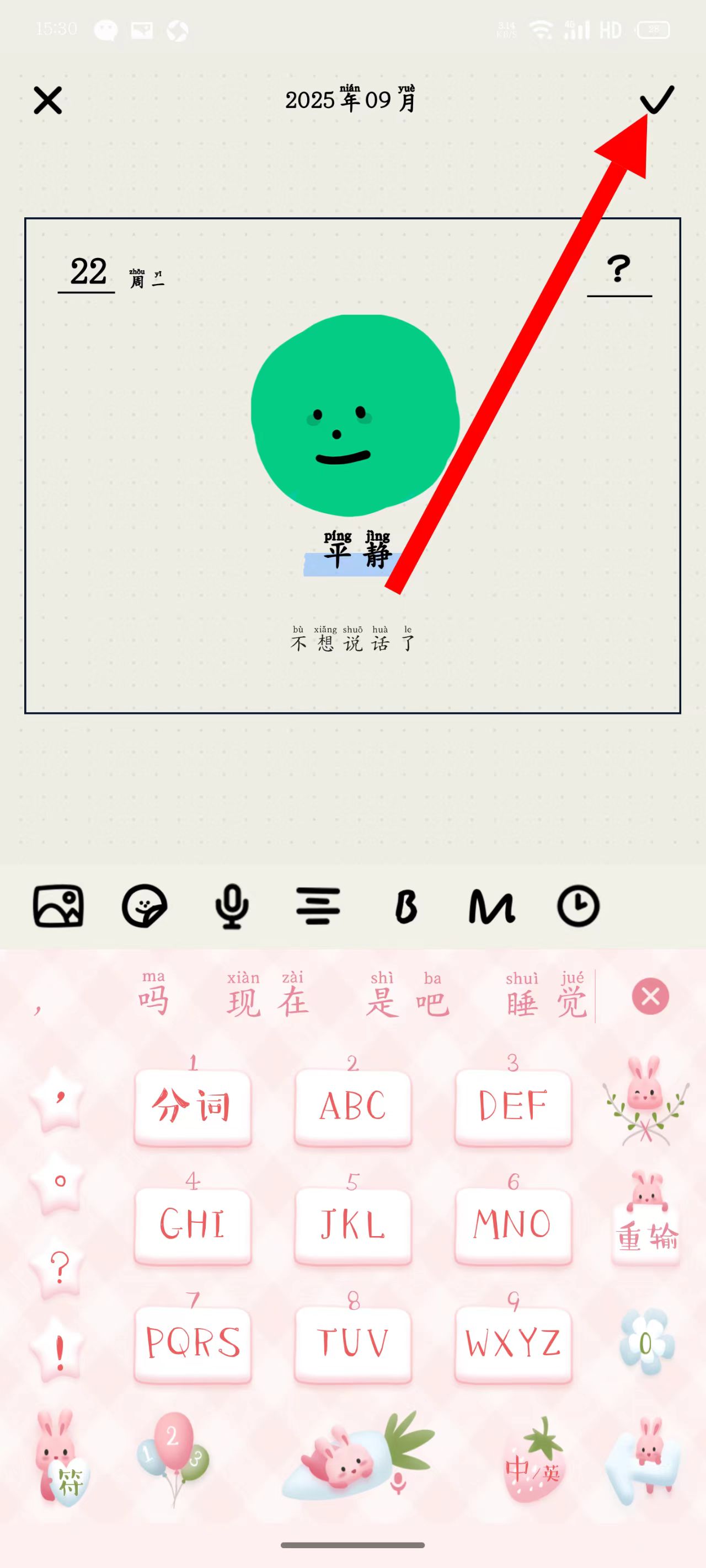This screenshot has height=1568, width=706.
Task: Toggle bold text formatting
Action: pyautogui.click(x=406, y=906)
